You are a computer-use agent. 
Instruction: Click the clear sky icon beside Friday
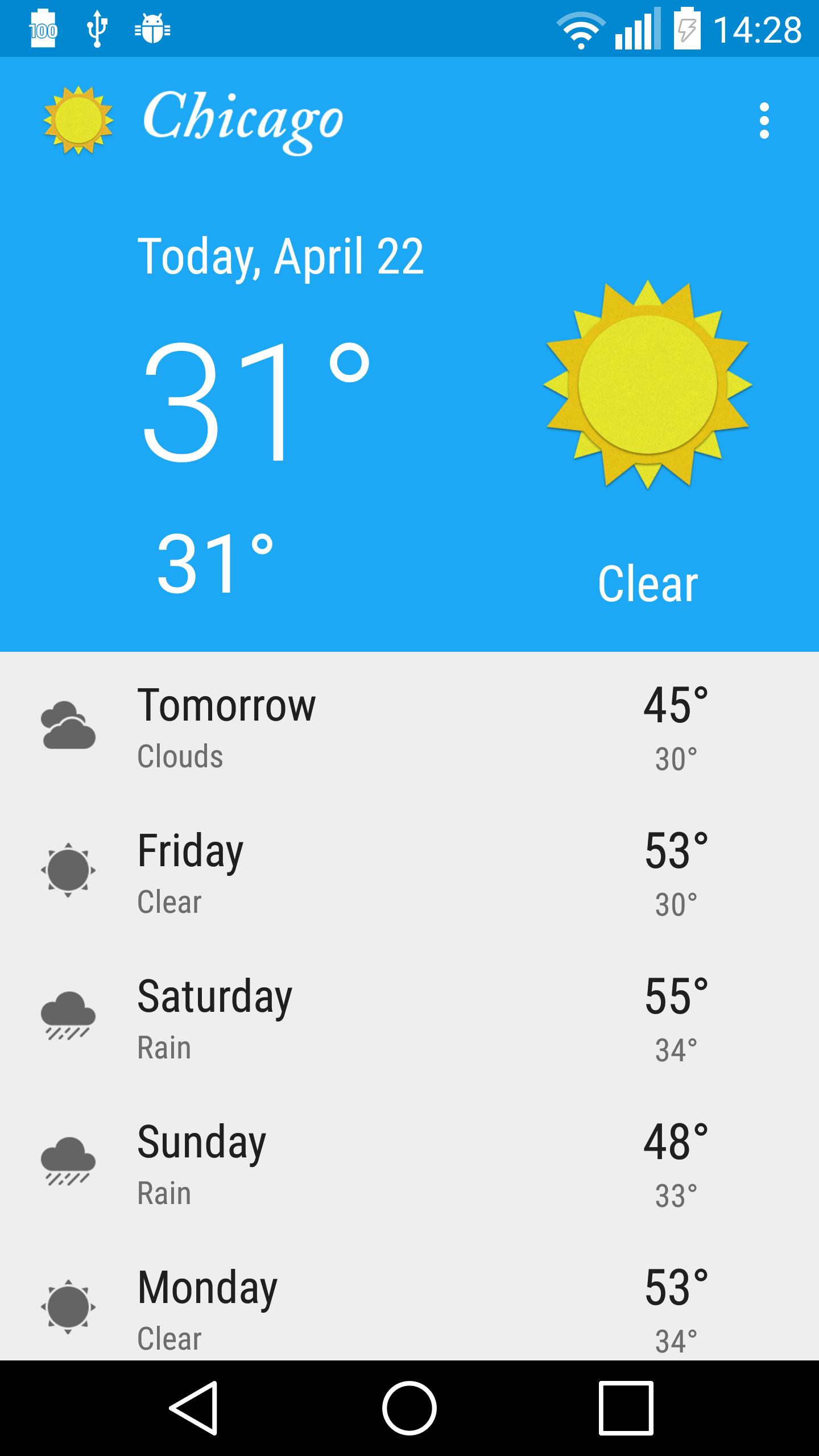coord(67,870)
